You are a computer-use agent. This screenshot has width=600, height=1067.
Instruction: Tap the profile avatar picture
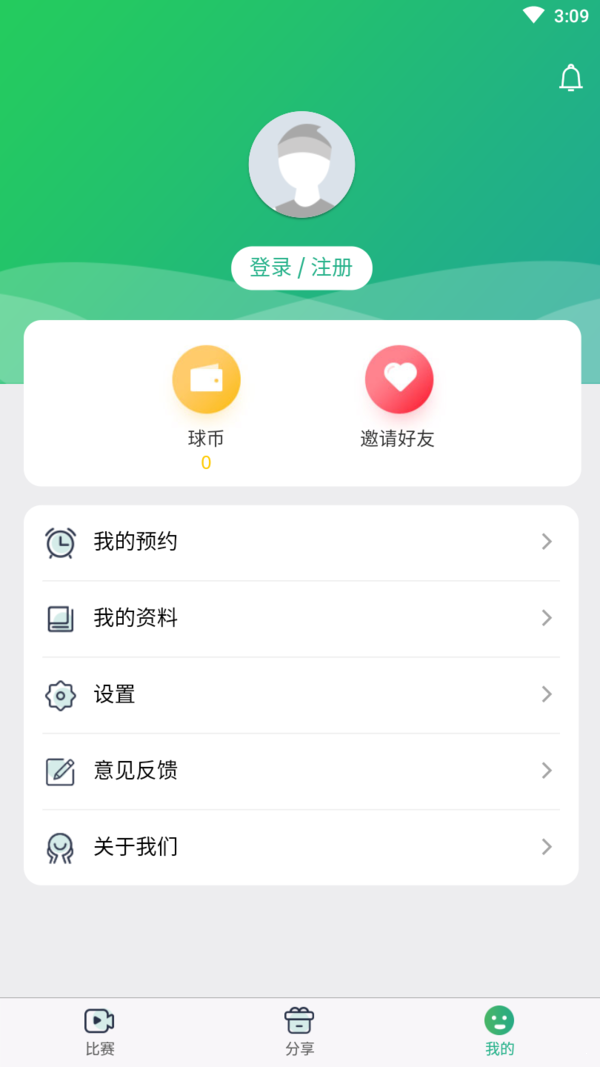[301, 165]
